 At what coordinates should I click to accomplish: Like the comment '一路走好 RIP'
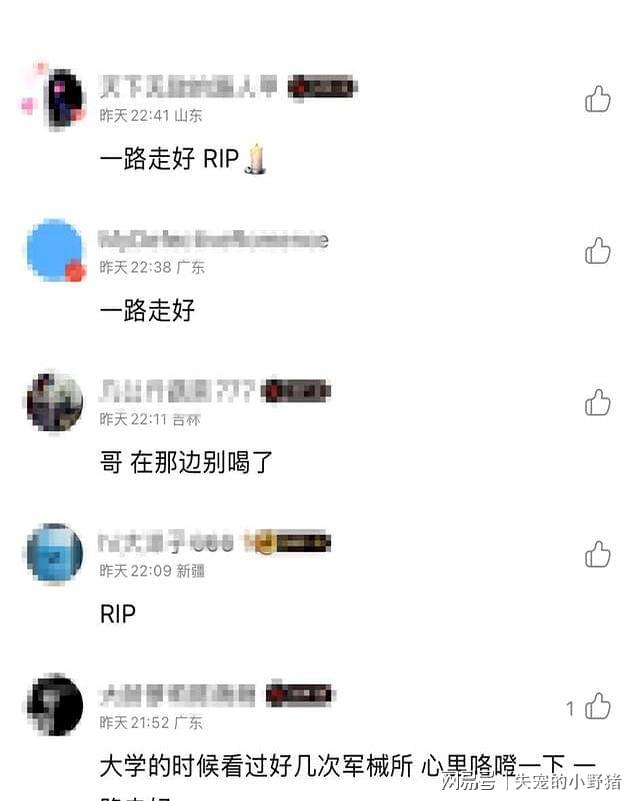click(597, 98)
